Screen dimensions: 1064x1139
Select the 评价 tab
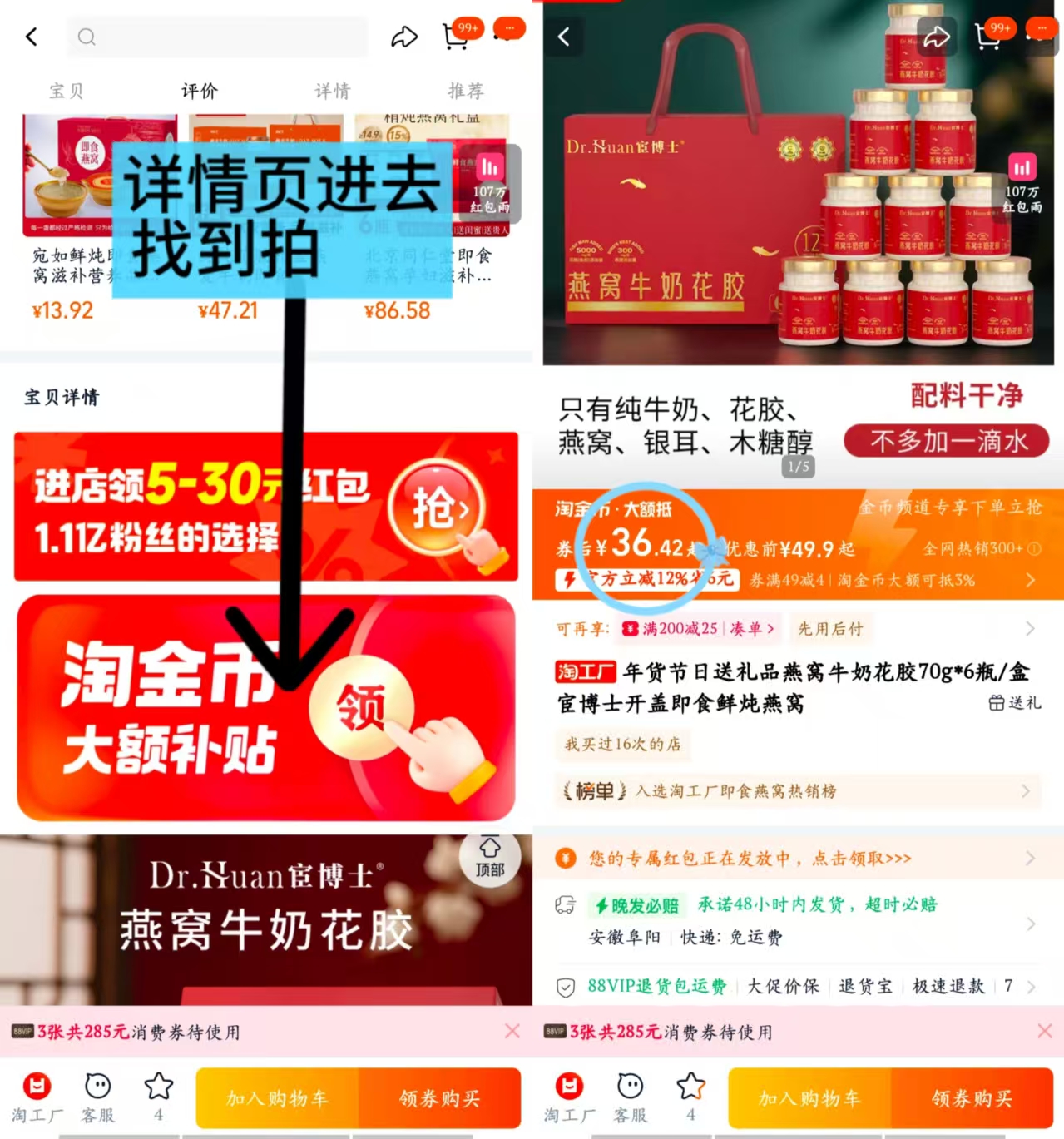pyautogui.click(x=198, y=92)
